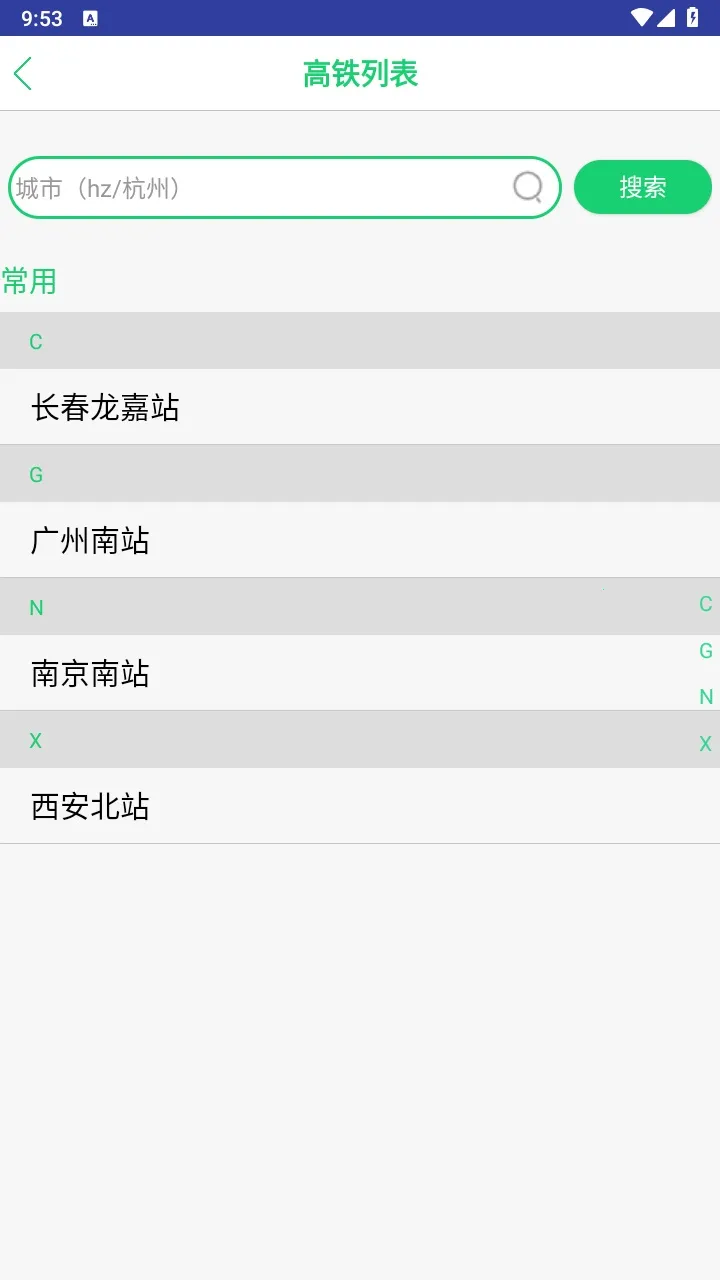Screen dimensions: 720x1280
Task: Select 长春龙嘉站 from the list
Action: pos(105,408)
